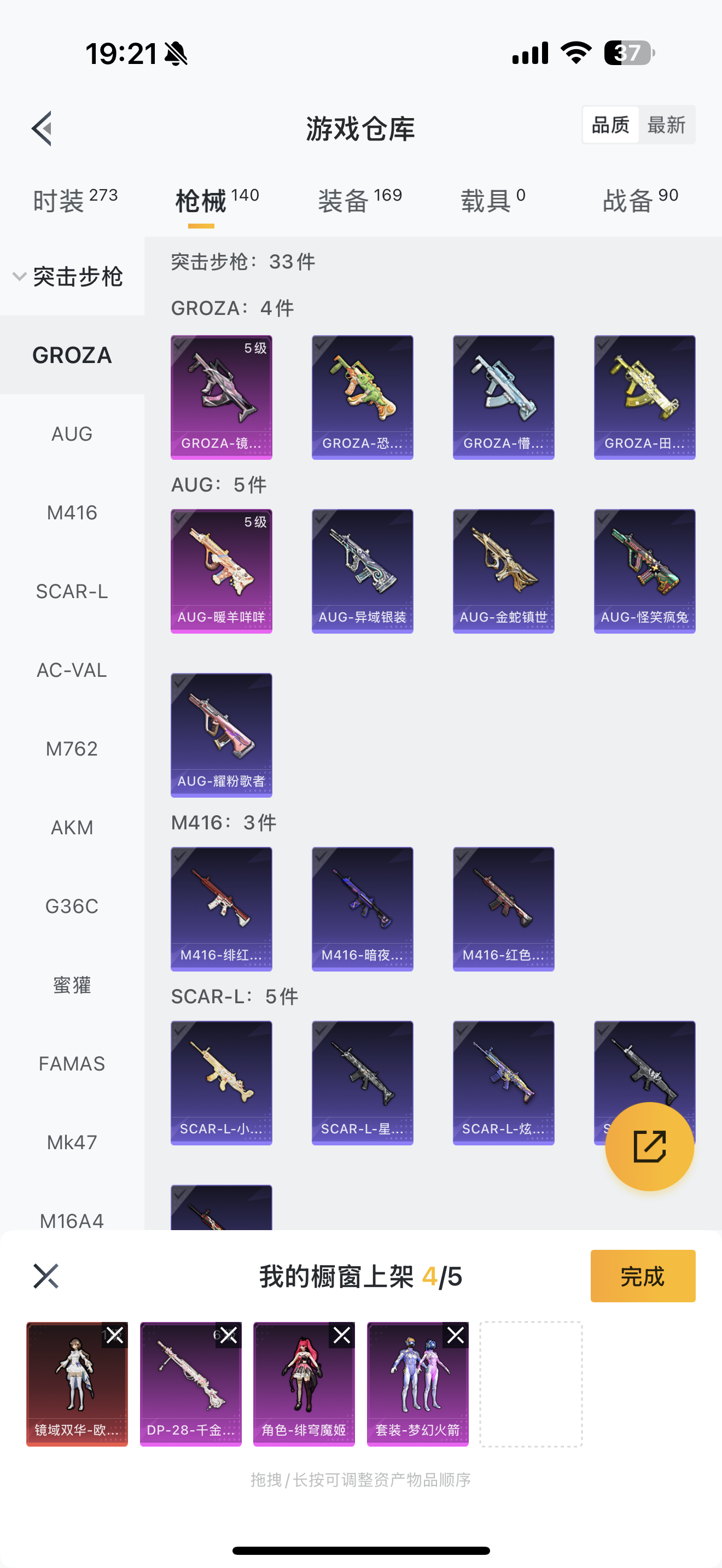Confirm showcase with 完成
Image resolution: width=722 pixels, height=1568 pixels.
(x=642, y=1276)
